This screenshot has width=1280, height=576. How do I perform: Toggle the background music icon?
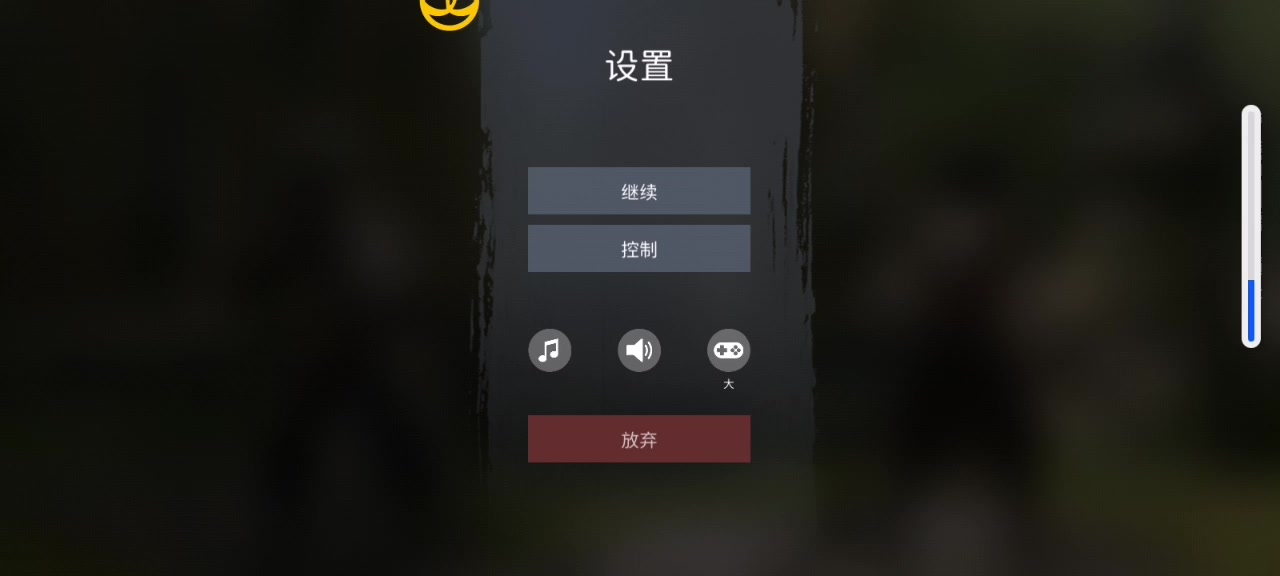tap(550, 351)
